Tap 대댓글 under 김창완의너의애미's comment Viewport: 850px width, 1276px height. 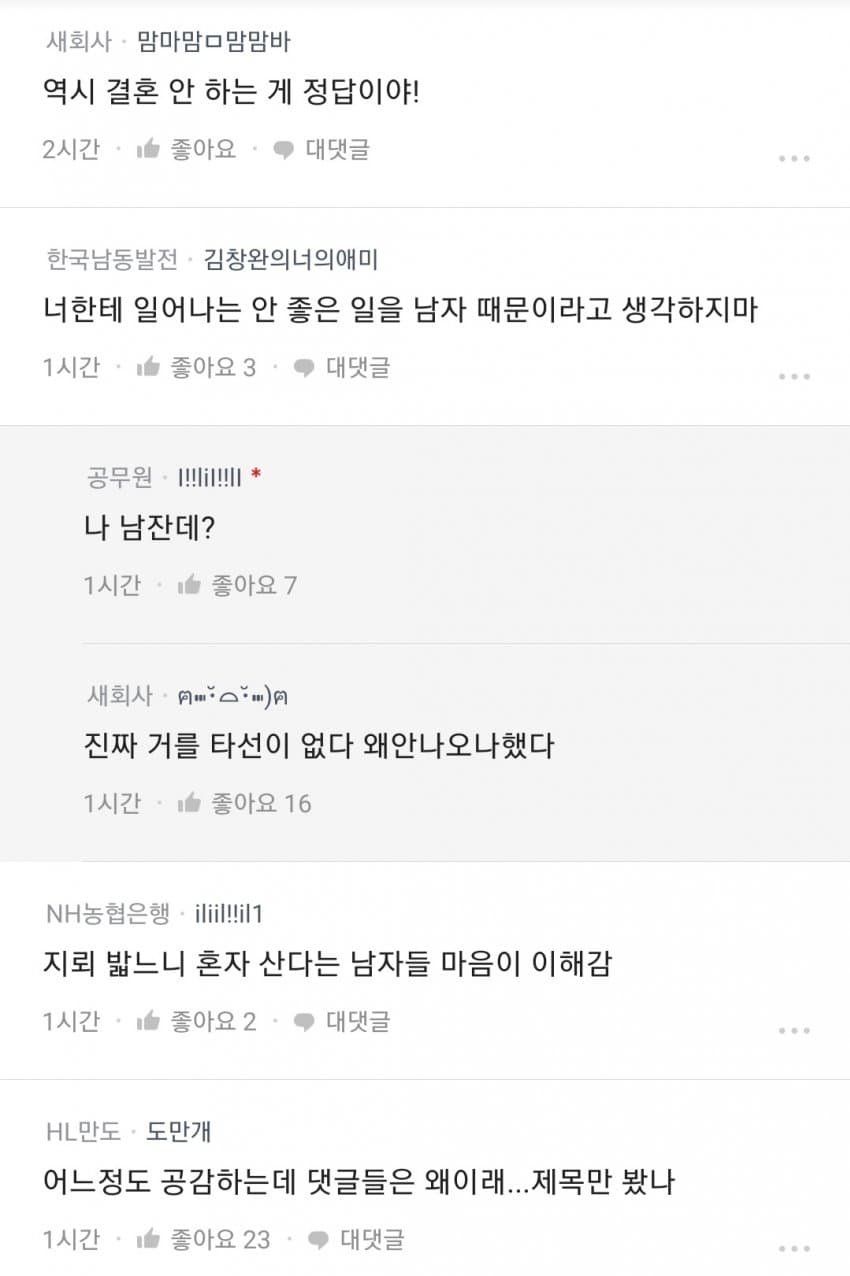point(342,368)
